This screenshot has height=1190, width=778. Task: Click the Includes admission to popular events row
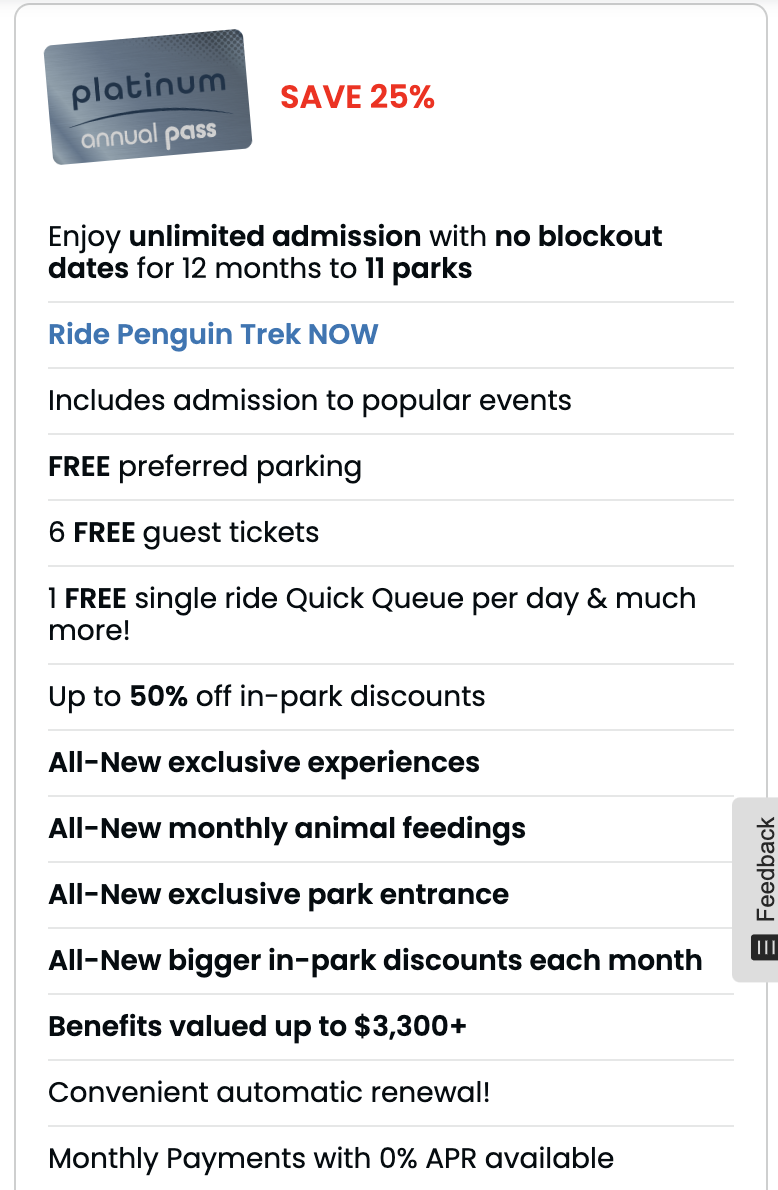(x=309, y=400)
